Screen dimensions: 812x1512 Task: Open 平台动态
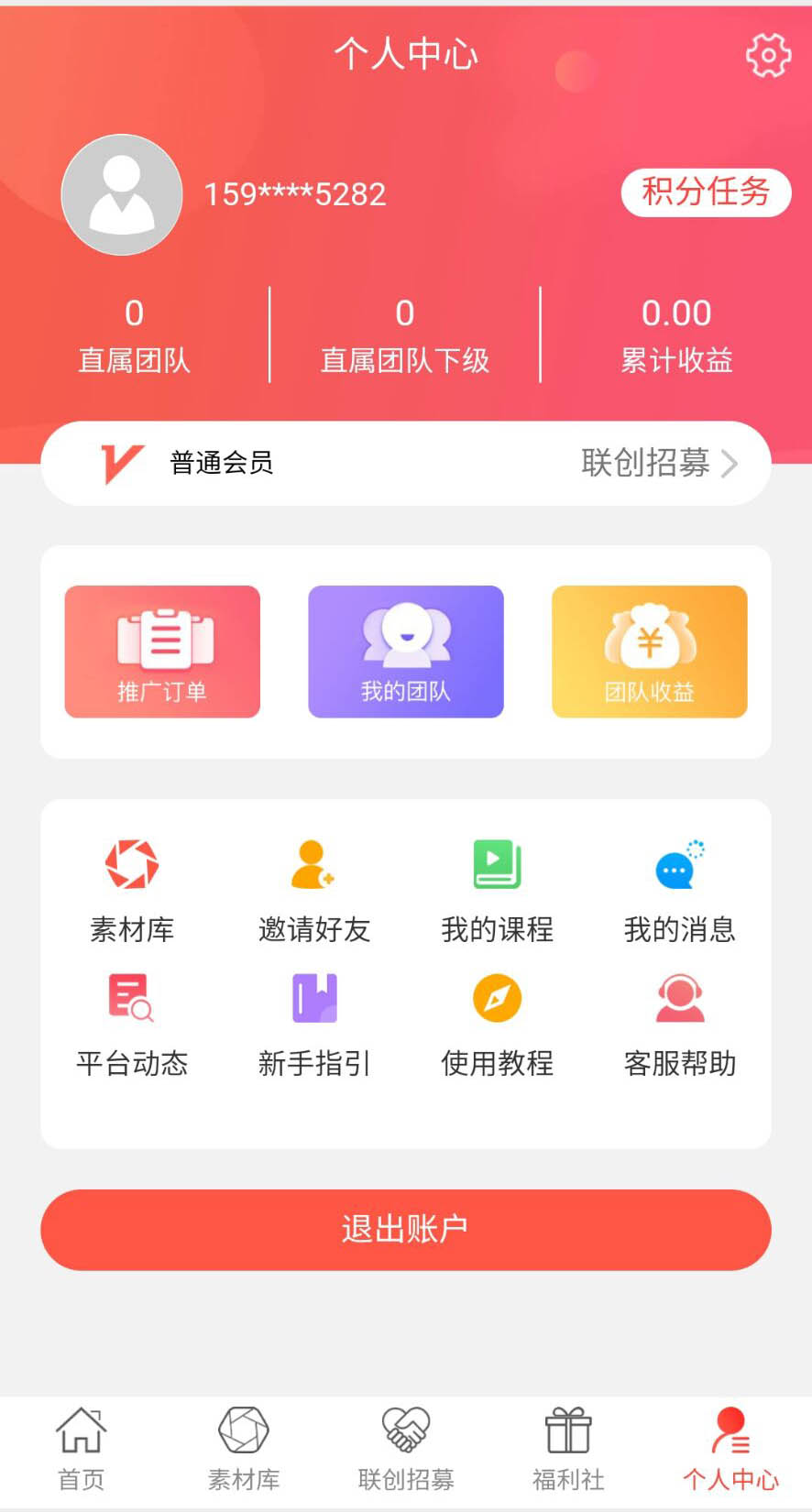pyautogui.click(x=132, y=1024)
